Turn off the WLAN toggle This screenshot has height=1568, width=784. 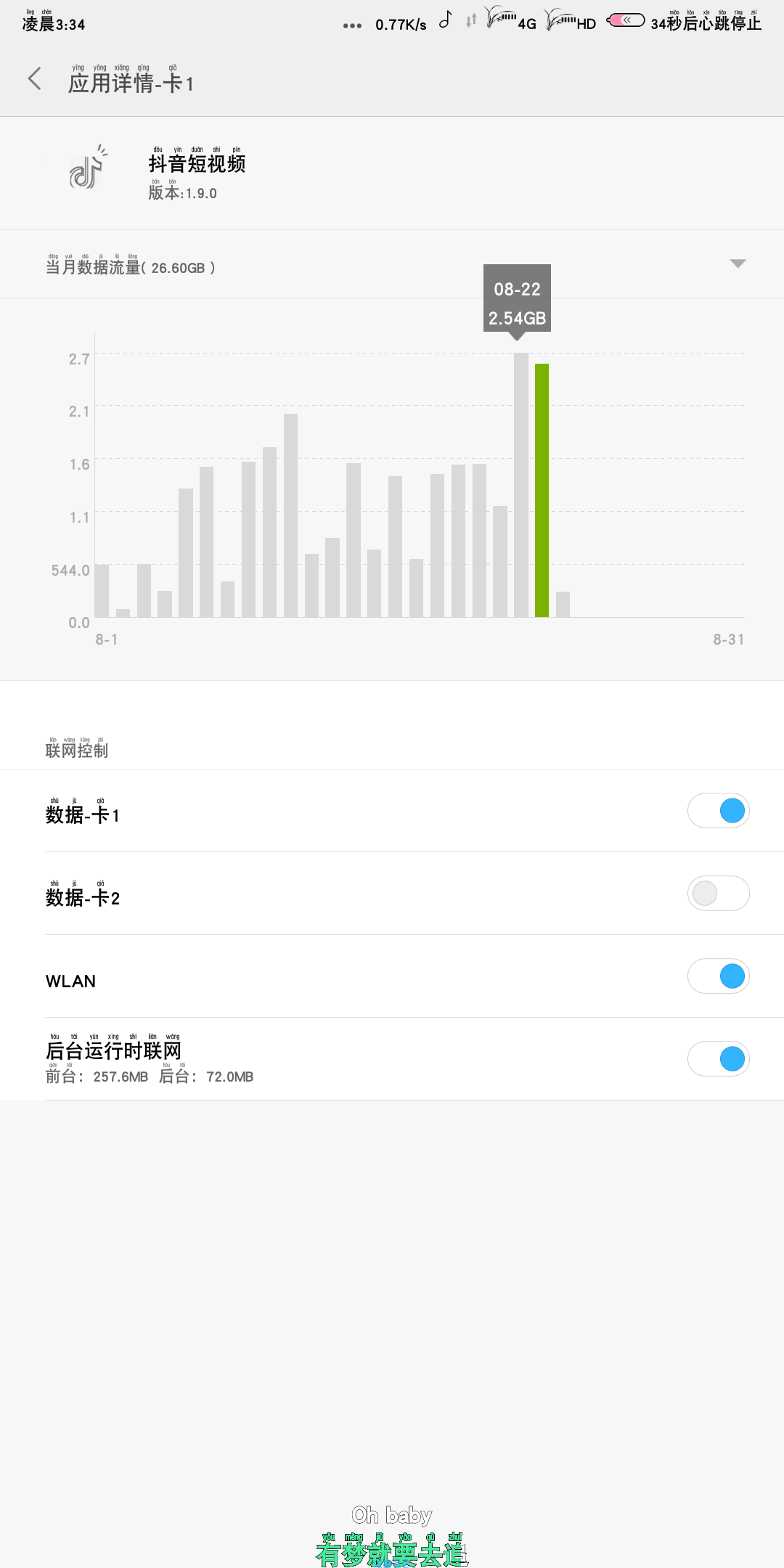click(718, 976)
